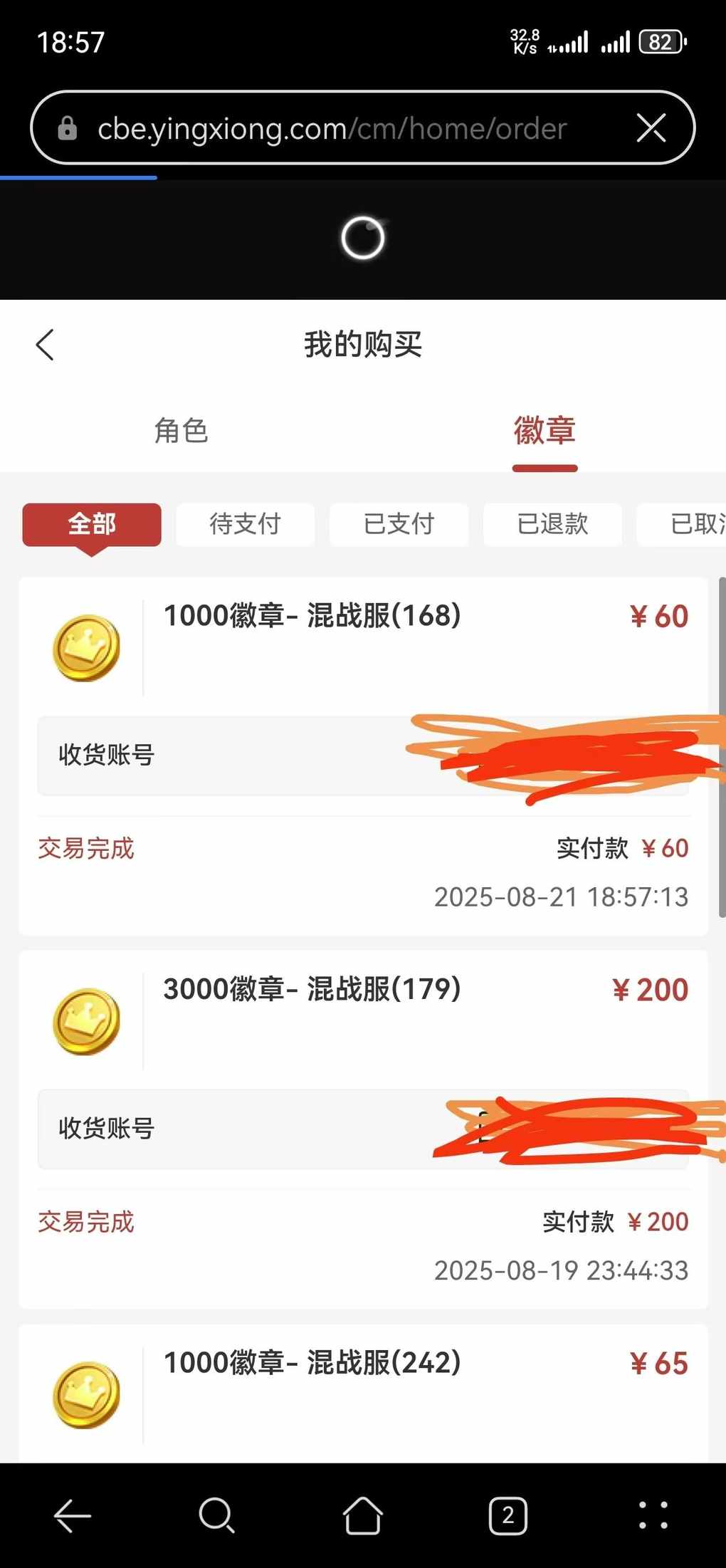
Task: Filter by 已退款 orders
Action: 553,525
